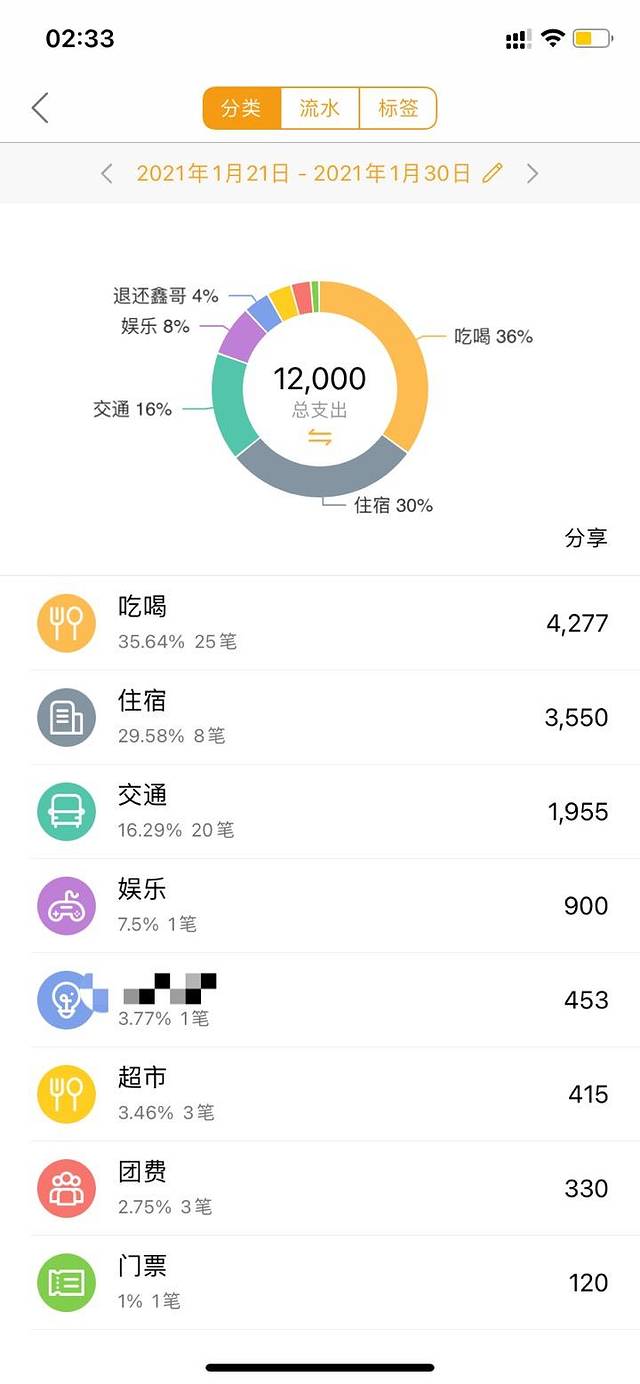640x1384 pixels.
Task: Open the 娱乐 category row
Action: point(320,906)
